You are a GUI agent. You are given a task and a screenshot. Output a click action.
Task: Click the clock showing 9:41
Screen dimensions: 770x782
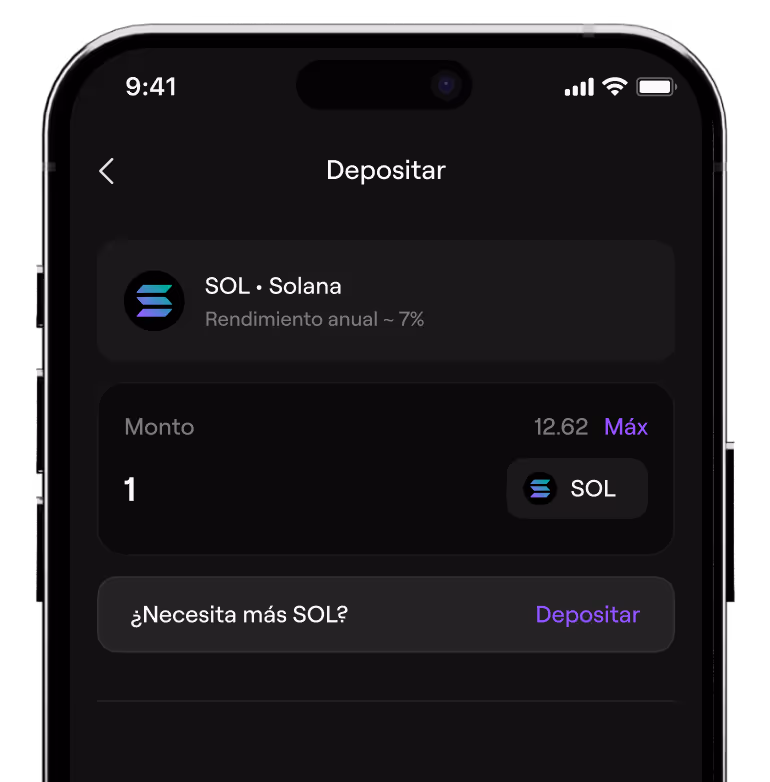click(x=151, y=87)
